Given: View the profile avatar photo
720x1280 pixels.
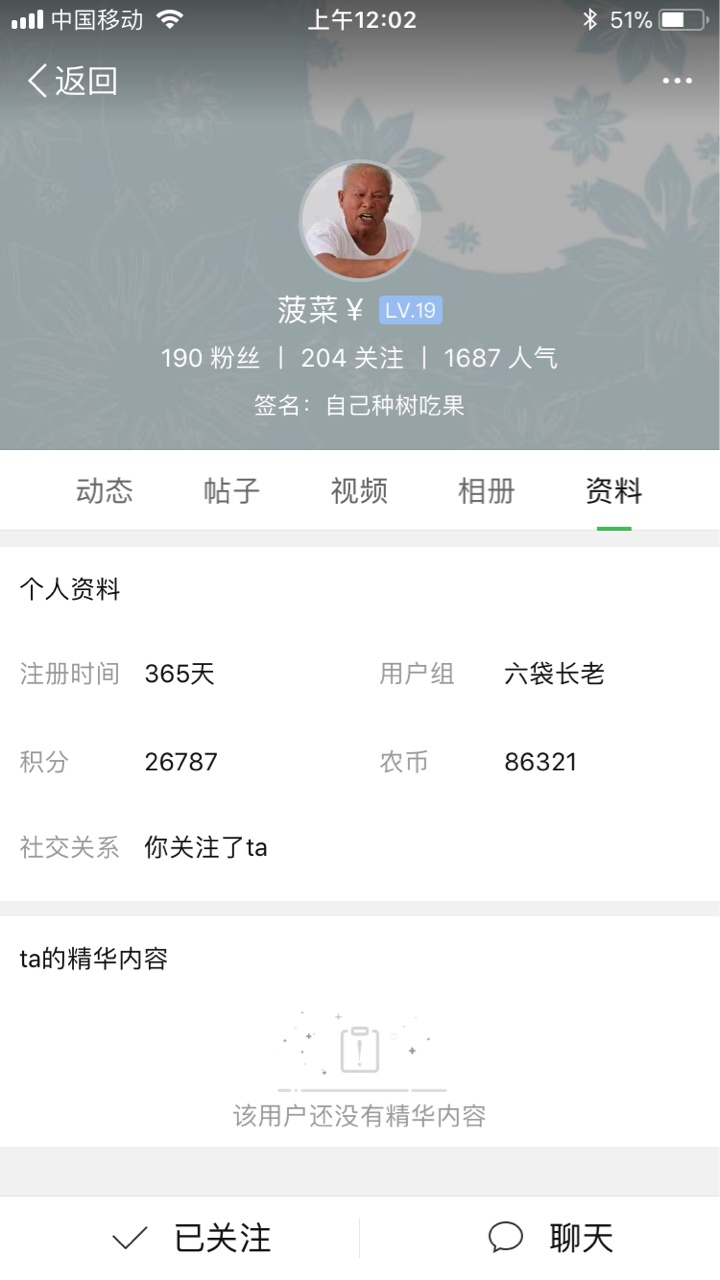Looking at the screenshot, I should pyautogui.click(x=360, y=220).
